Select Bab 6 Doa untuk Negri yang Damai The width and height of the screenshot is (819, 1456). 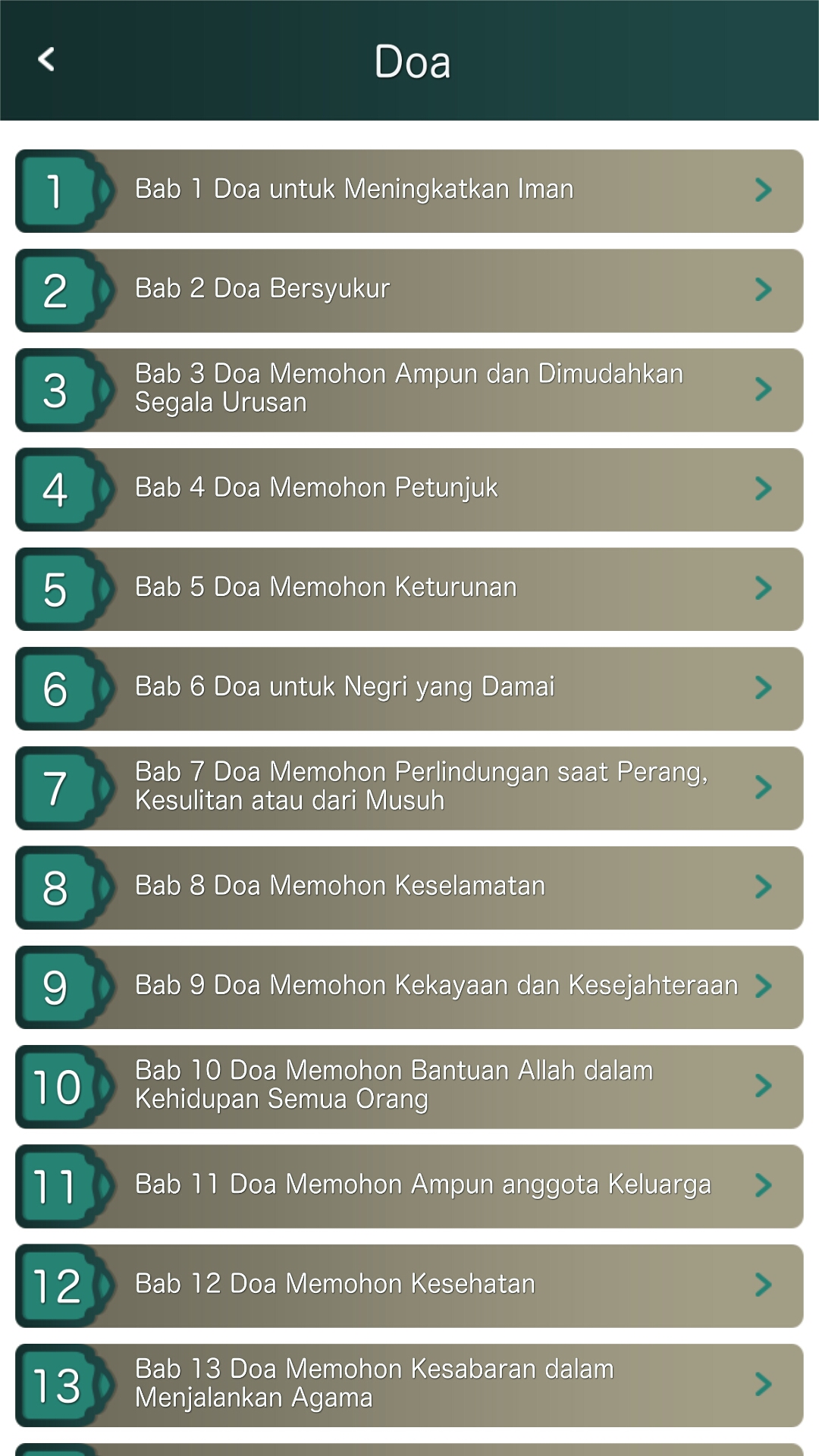(409, 688)
